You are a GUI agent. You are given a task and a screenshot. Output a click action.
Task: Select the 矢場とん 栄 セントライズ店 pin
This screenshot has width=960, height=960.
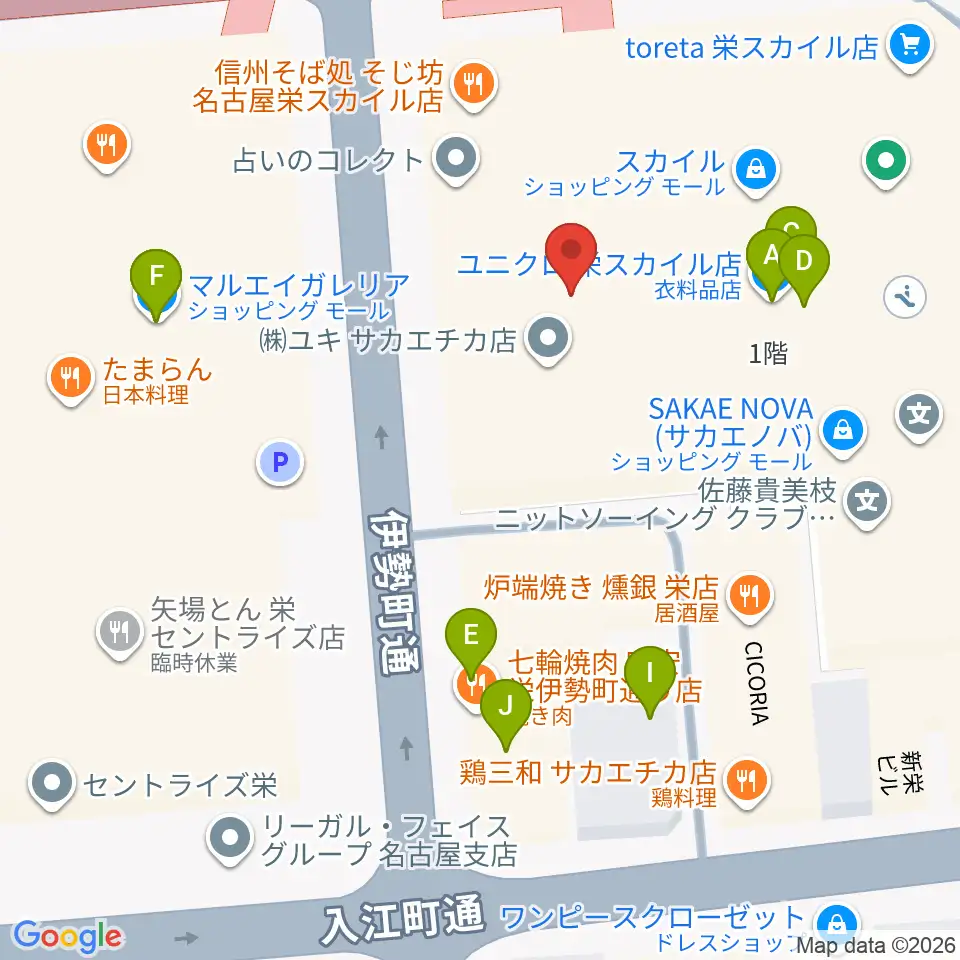tap(119, 634)
